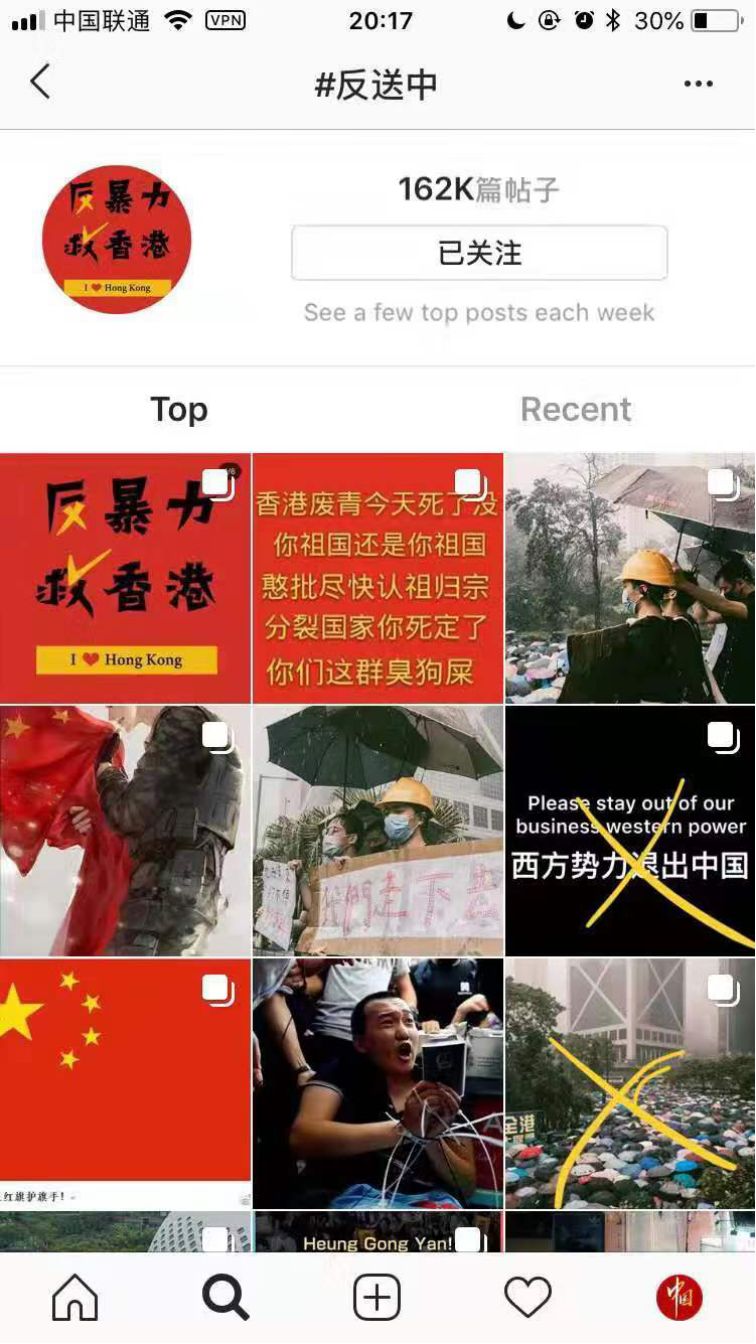
Task: Open the shouting man holding passport post
Action: 377,1082
